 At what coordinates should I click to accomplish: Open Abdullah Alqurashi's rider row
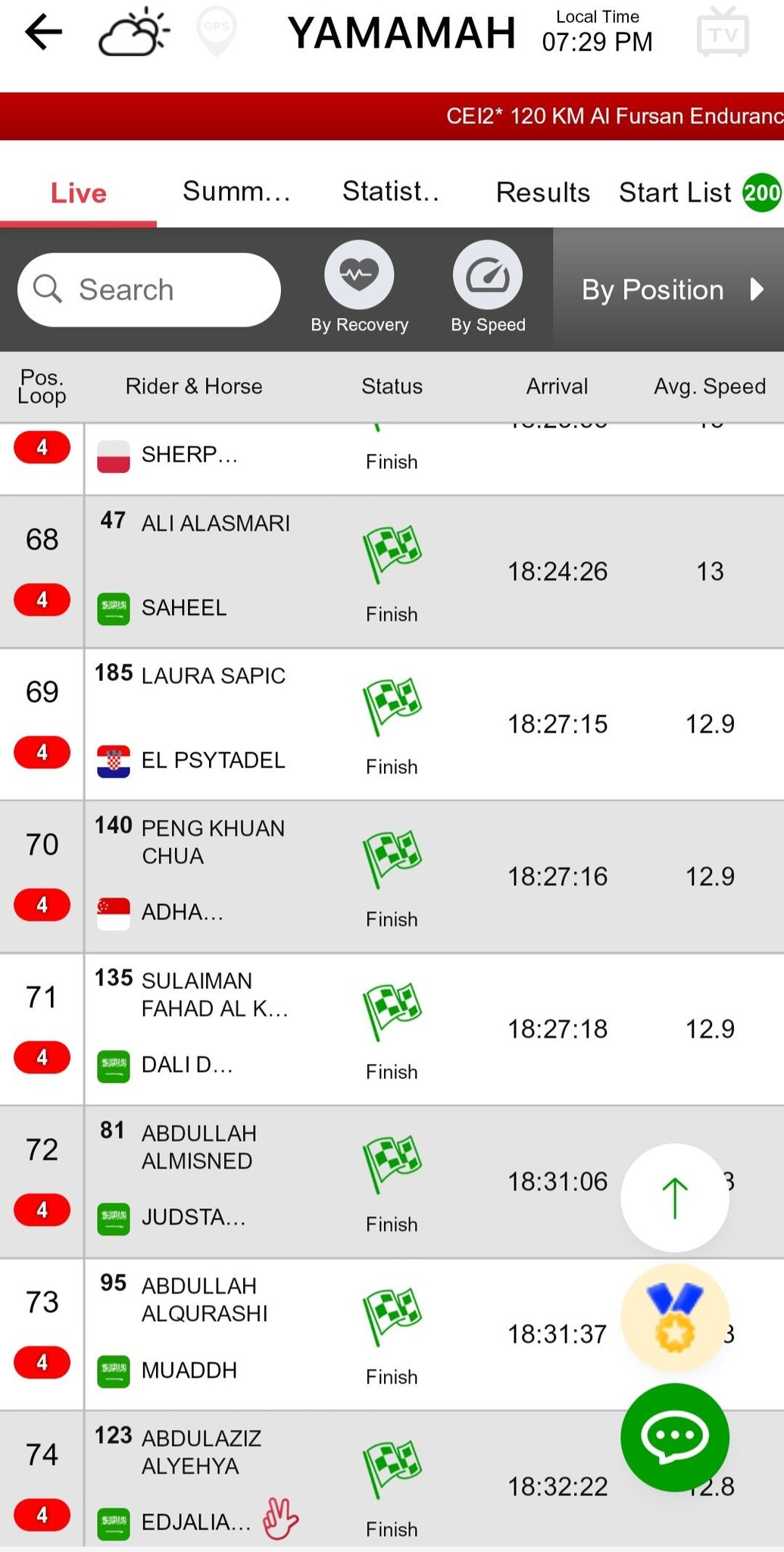point(392,1335)
